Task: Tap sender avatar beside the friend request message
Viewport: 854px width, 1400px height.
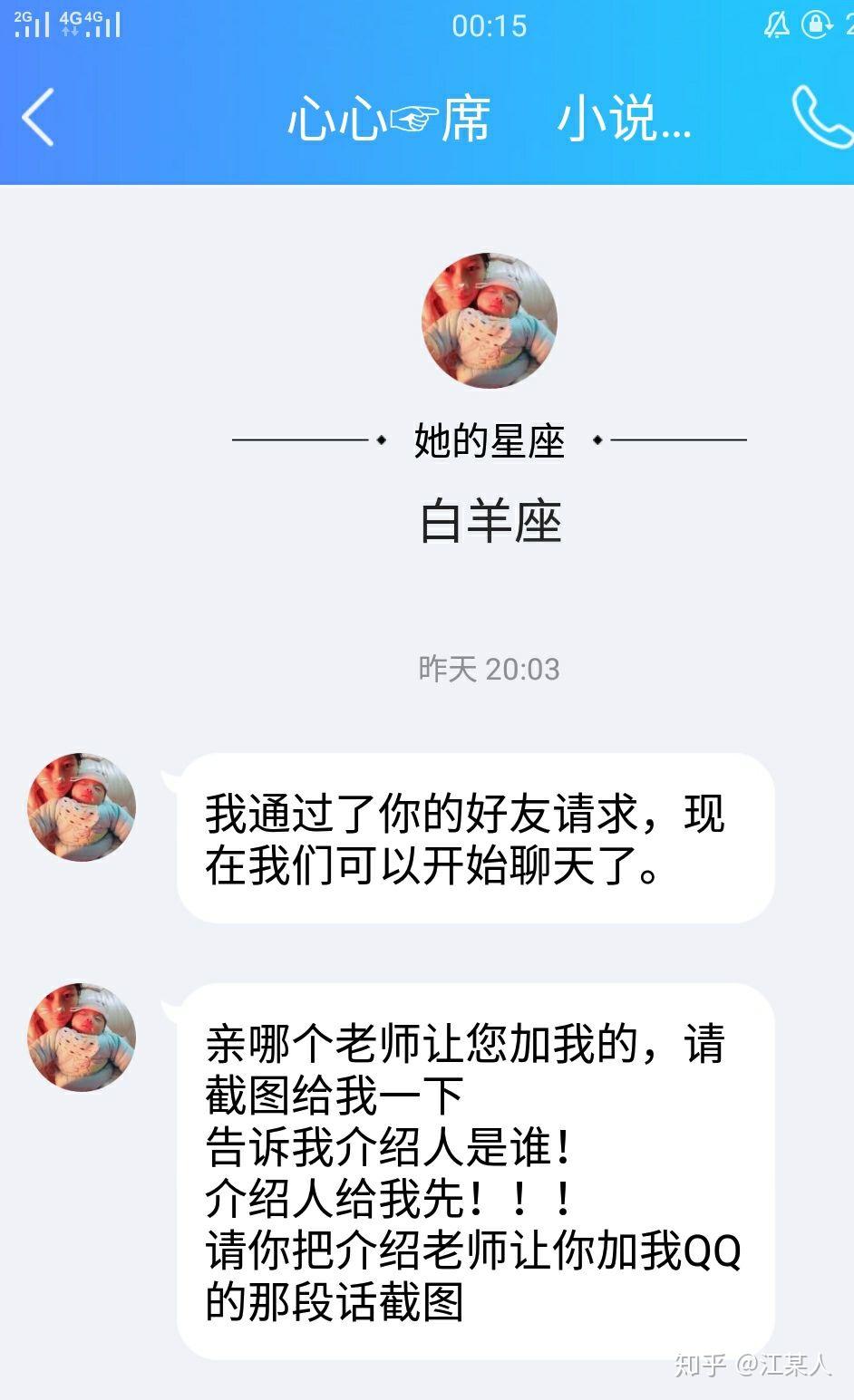Action: (82, 806)
